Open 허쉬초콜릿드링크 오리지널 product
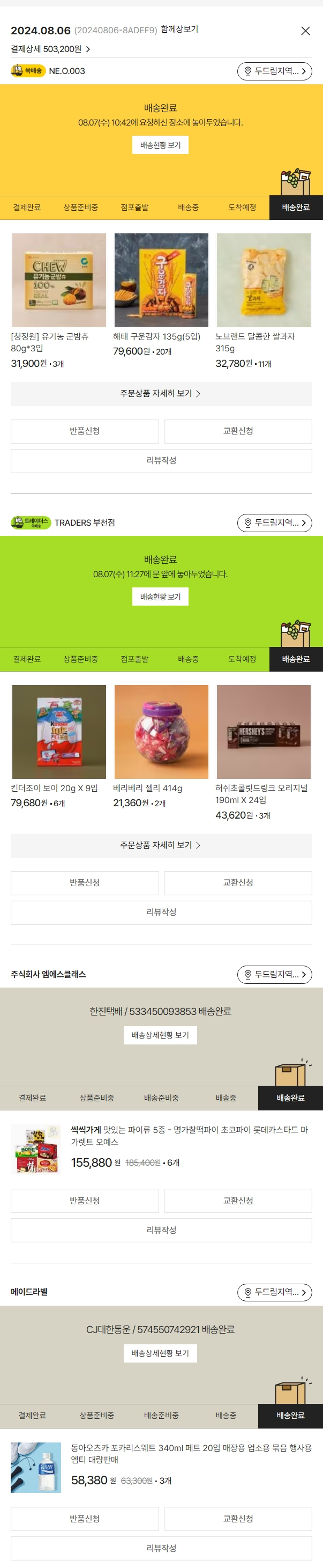Image resolution: width=323 pixels, height=1568 pixels. pyautogui.click(x=264, y=732)
